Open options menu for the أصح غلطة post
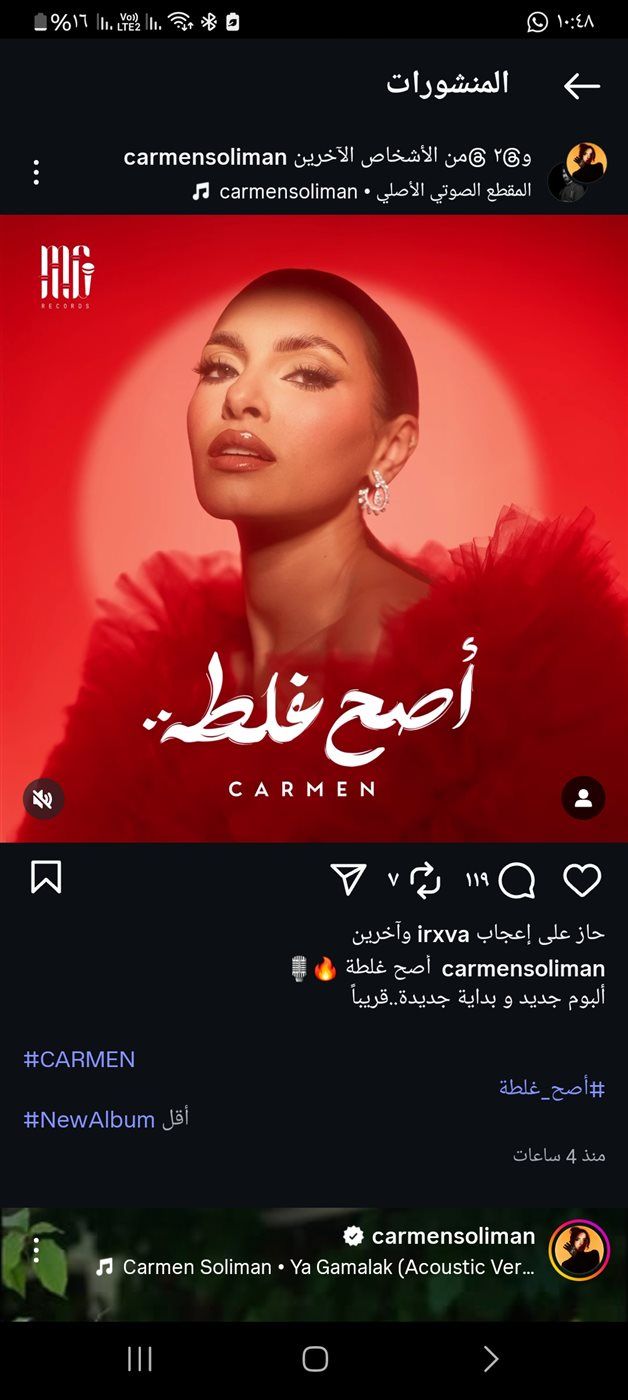The width and height of the screenshot is (628, 1400). click(x=36, y=172)
